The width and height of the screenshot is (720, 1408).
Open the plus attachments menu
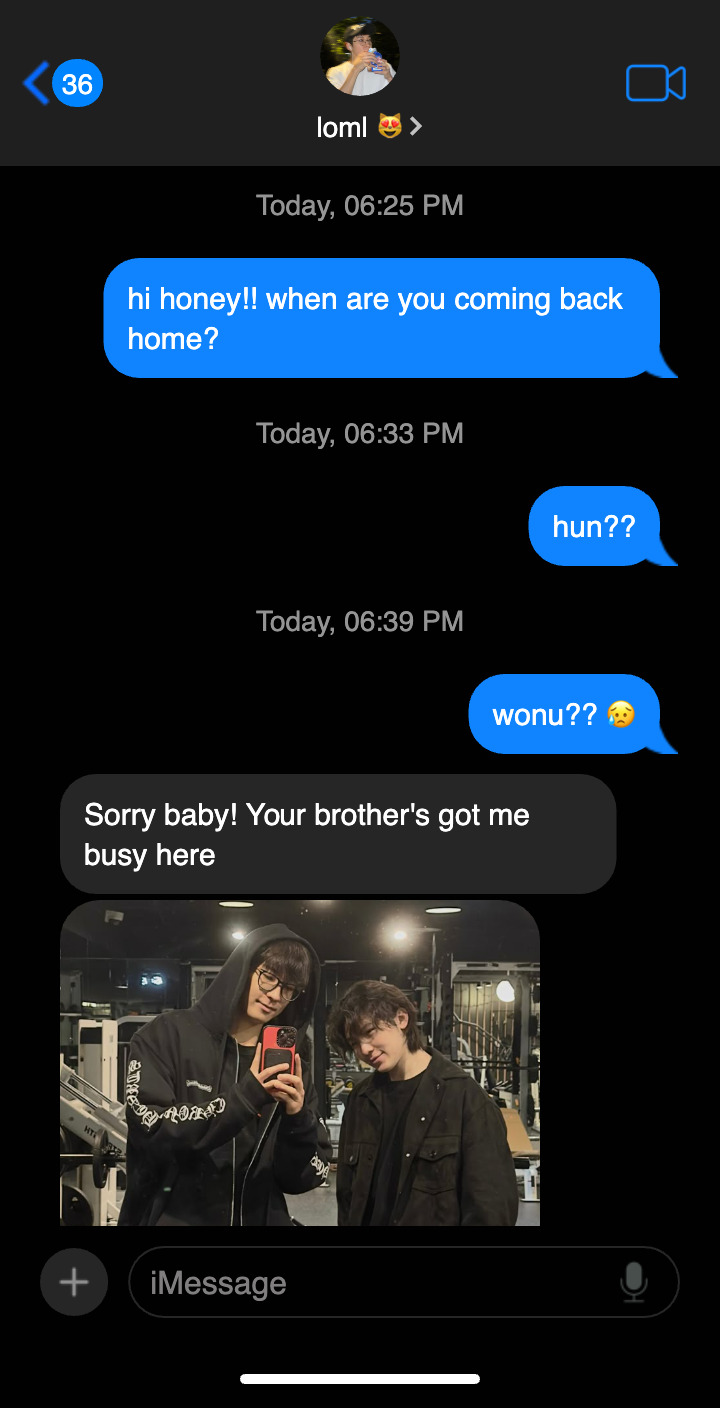[74, 1282]
